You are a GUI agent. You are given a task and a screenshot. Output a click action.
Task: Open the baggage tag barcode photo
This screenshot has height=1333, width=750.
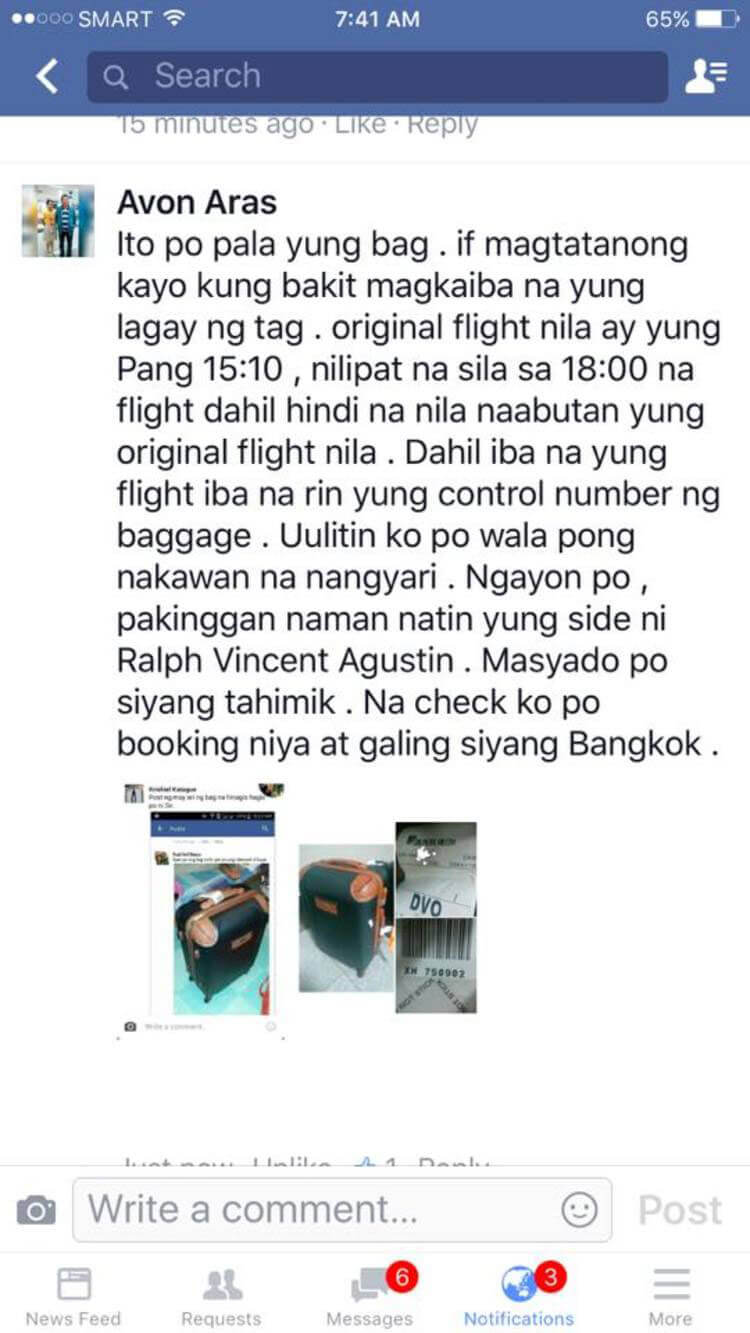tap(436, 917)
